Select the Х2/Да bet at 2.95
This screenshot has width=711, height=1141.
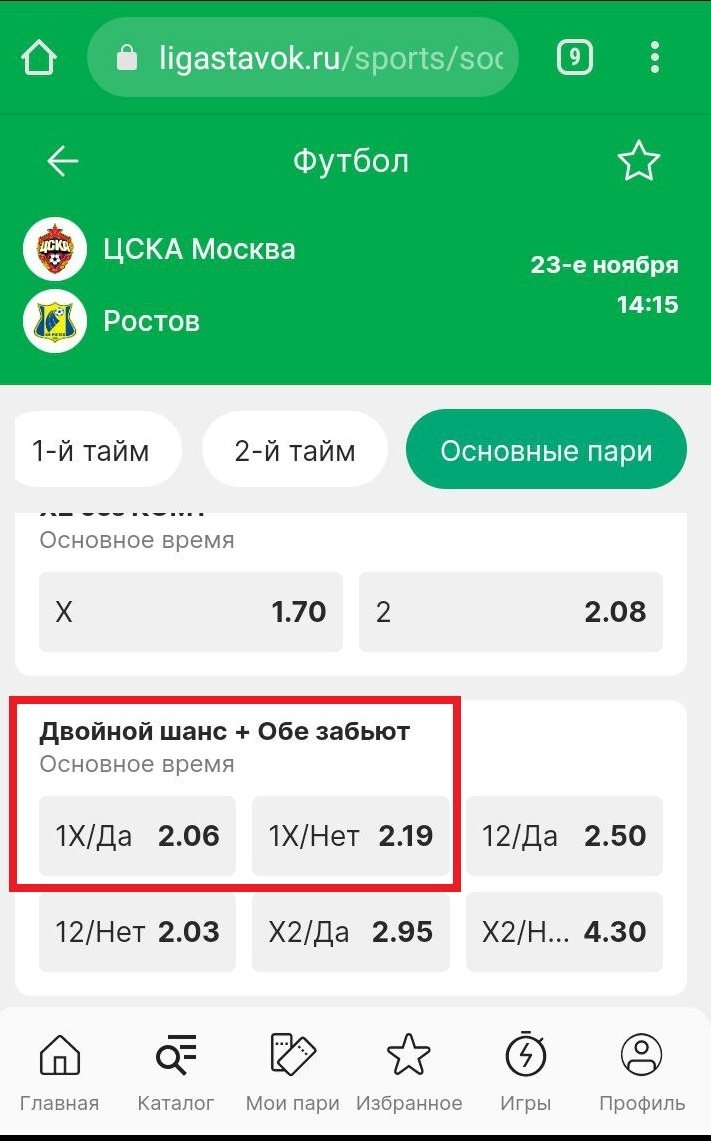(351, 932)
